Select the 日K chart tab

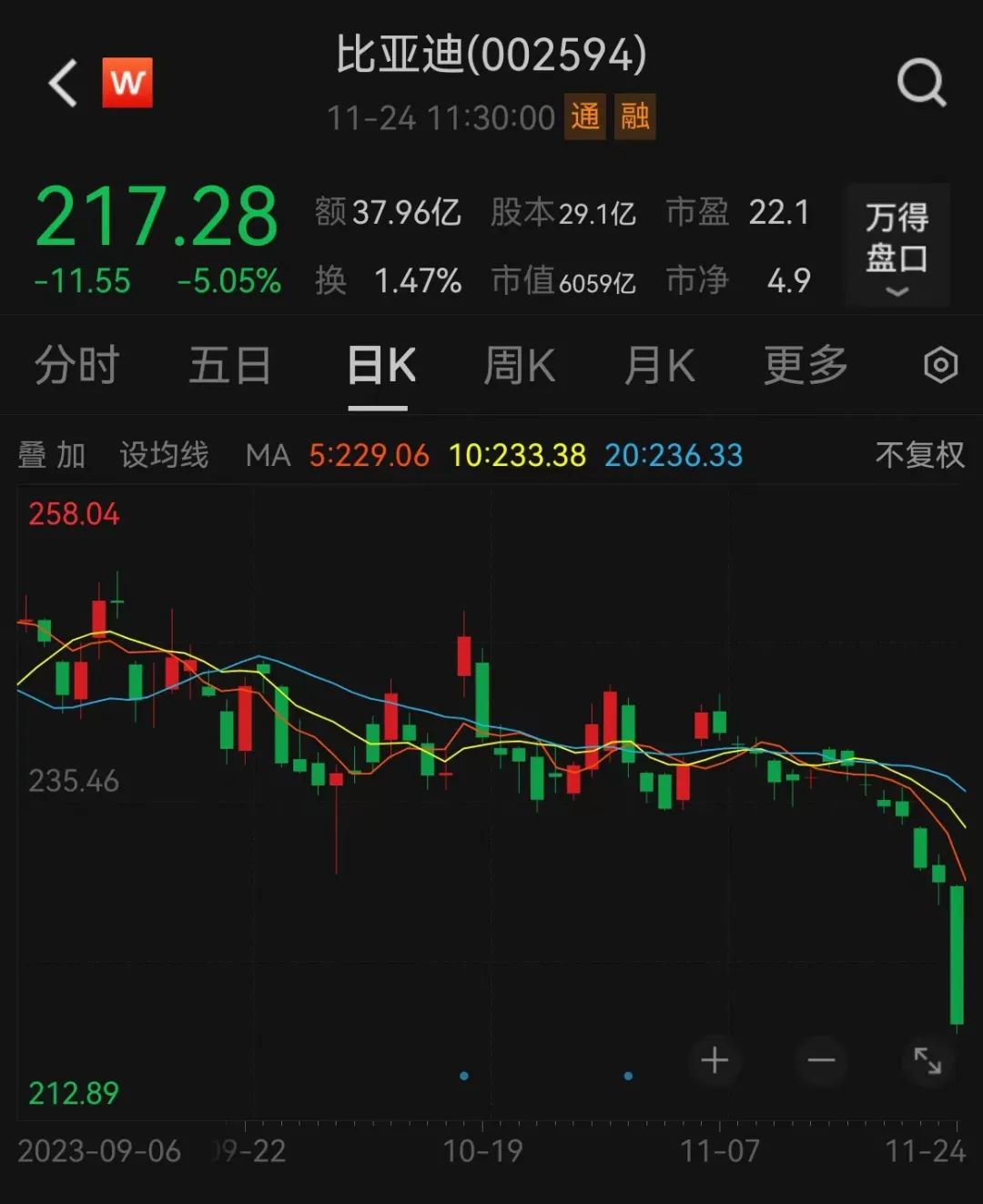coord(380,366)
